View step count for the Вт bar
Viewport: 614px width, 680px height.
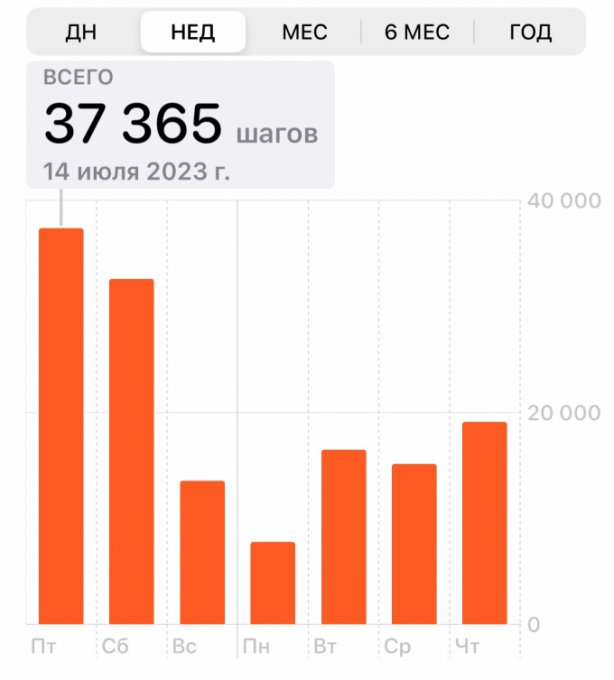[x=344, y=537]
